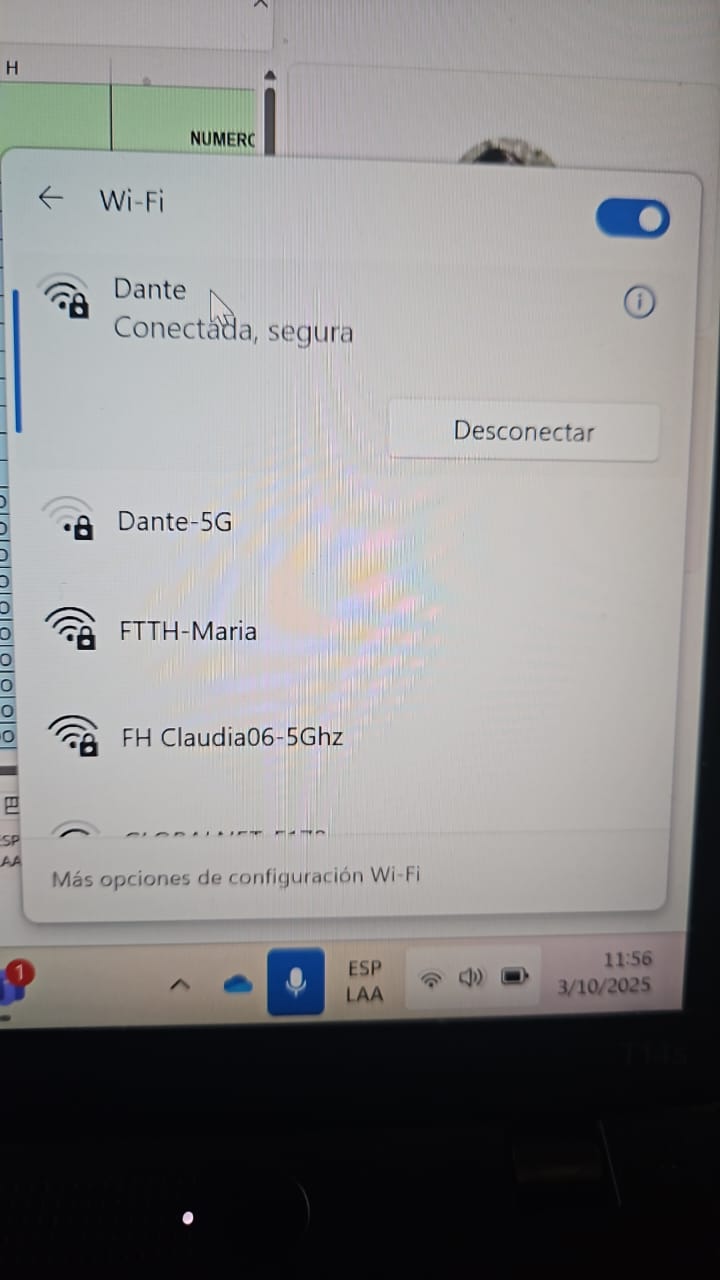
Task: Go back from the Wi-Fi panel
Action: click(50, 198)
